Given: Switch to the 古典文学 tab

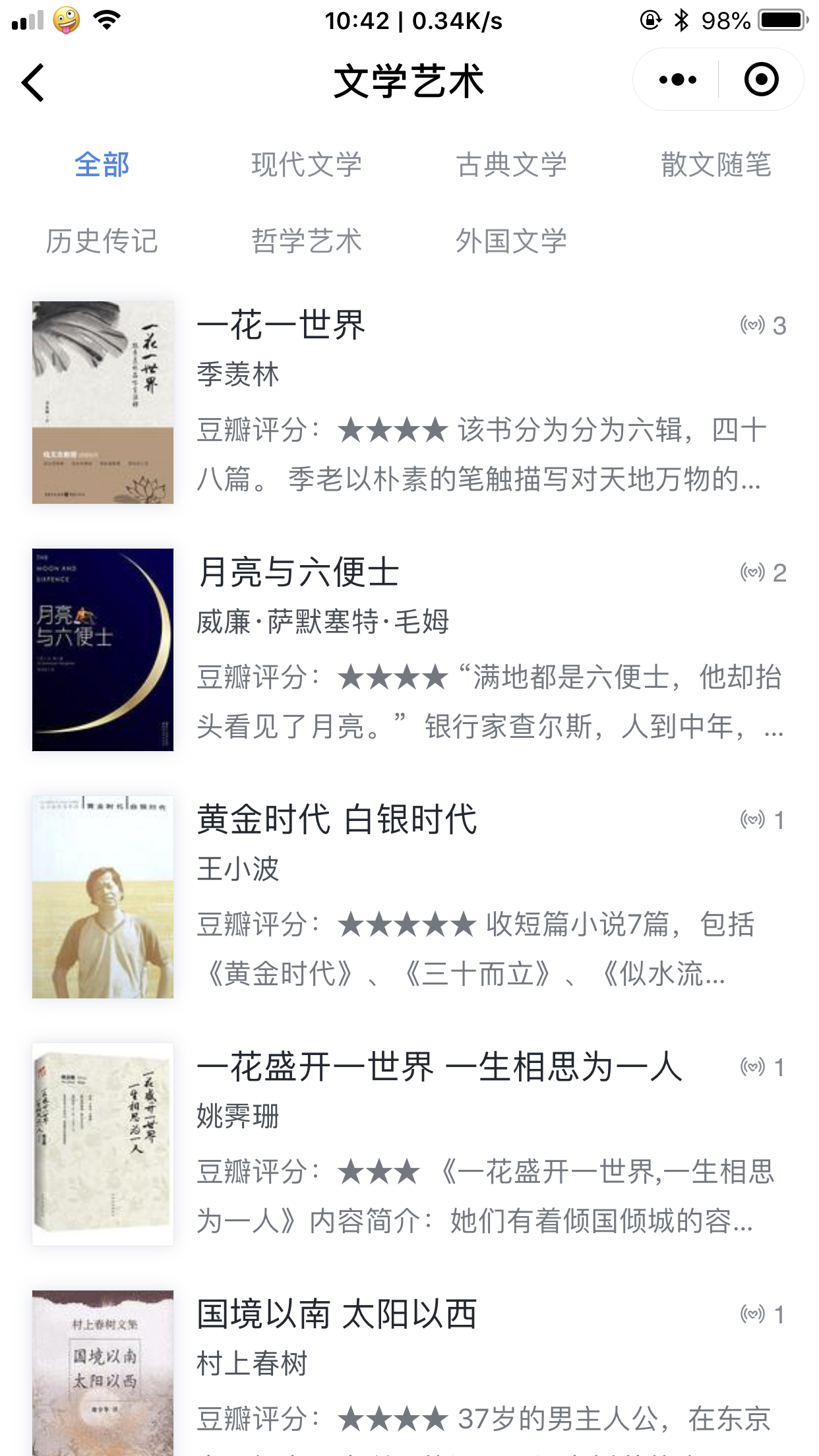Looking at the screenshot, I should [512, 165].
